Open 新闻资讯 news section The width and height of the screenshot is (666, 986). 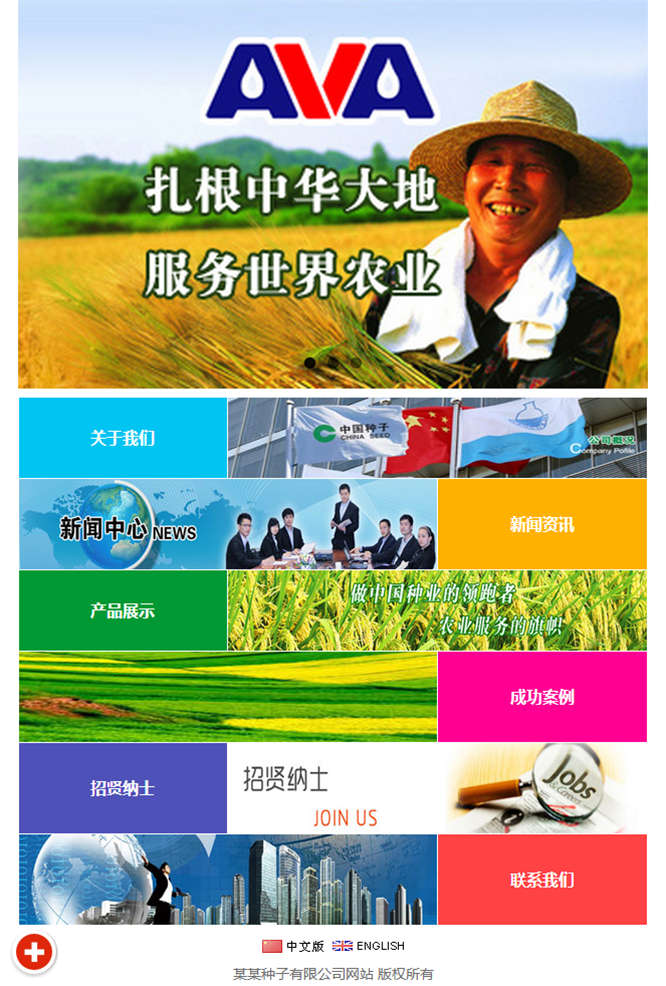(x=542, y=524)
